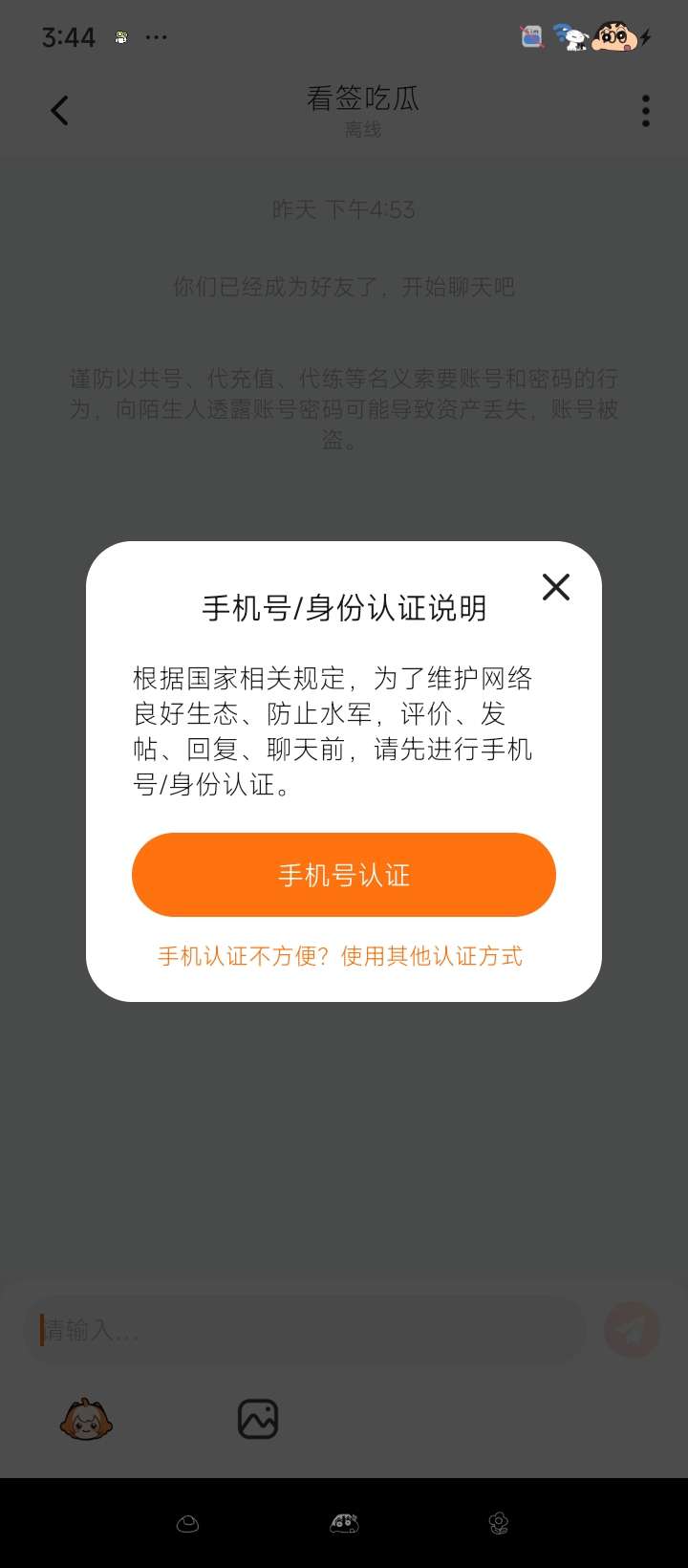Tap the system home button in the navigation bar
The height and width of the screenshot is (1568, 688).
click(x=344, y=1523)
